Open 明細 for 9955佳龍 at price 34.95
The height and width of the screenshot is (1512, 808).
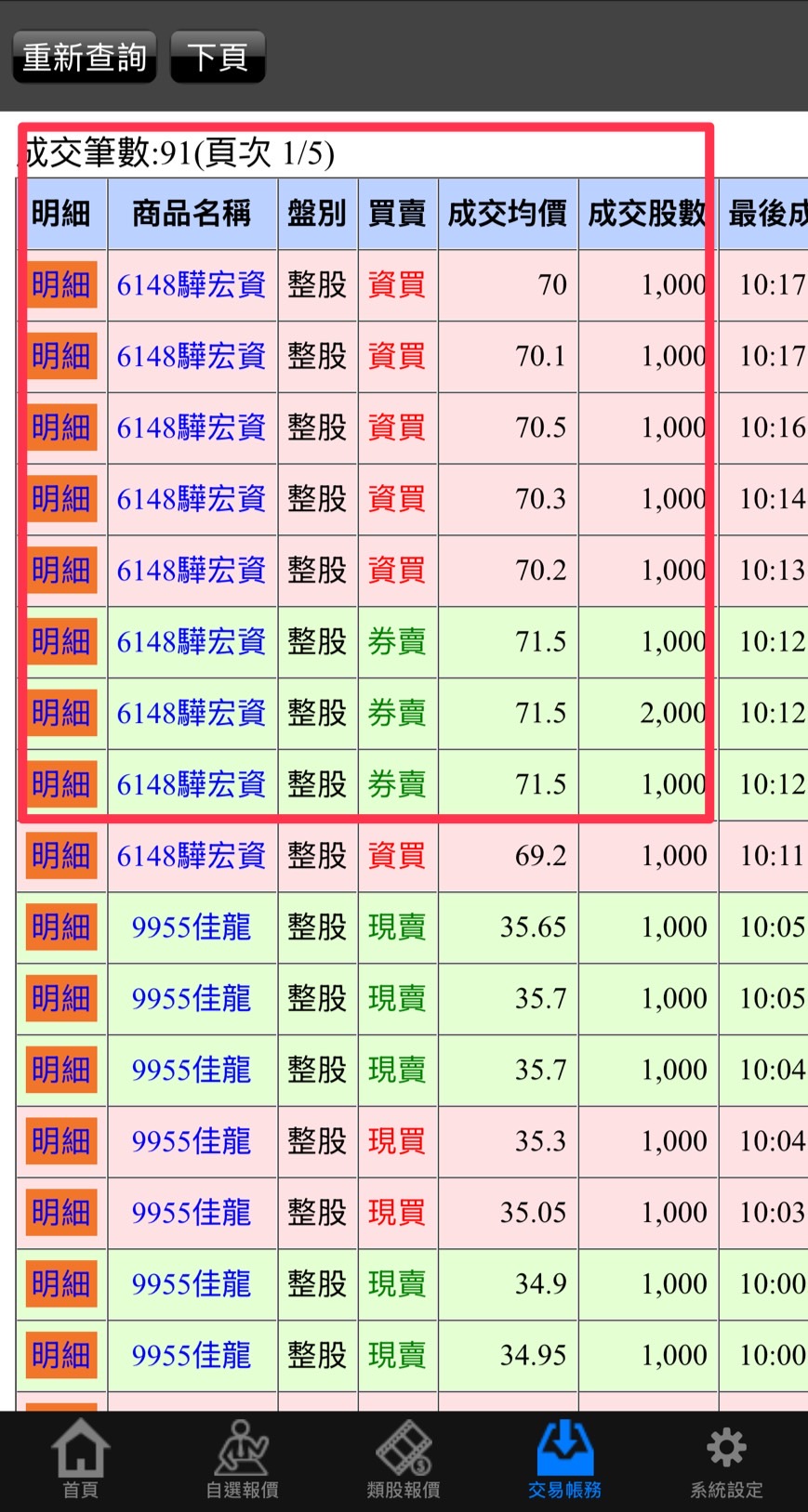coord(61,1355)
